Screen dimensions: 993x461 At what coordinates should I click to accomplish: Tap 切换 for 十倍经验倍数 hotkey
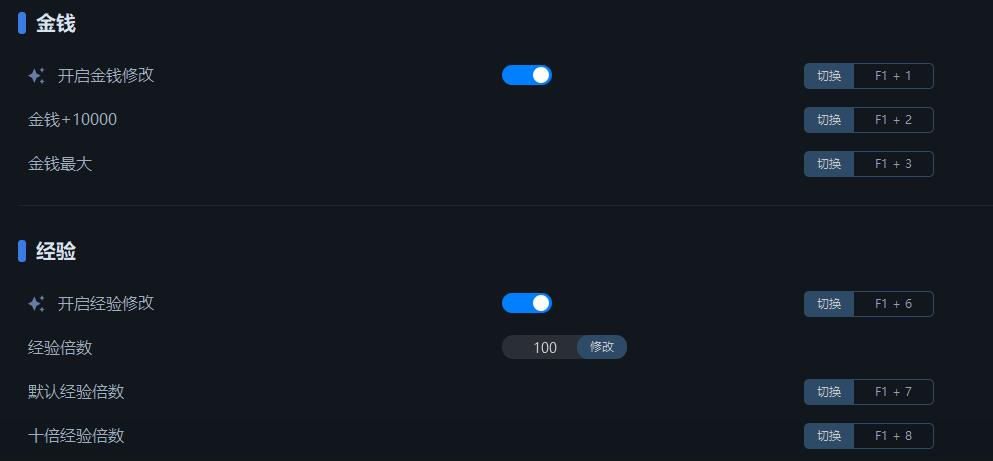point(829,436)
